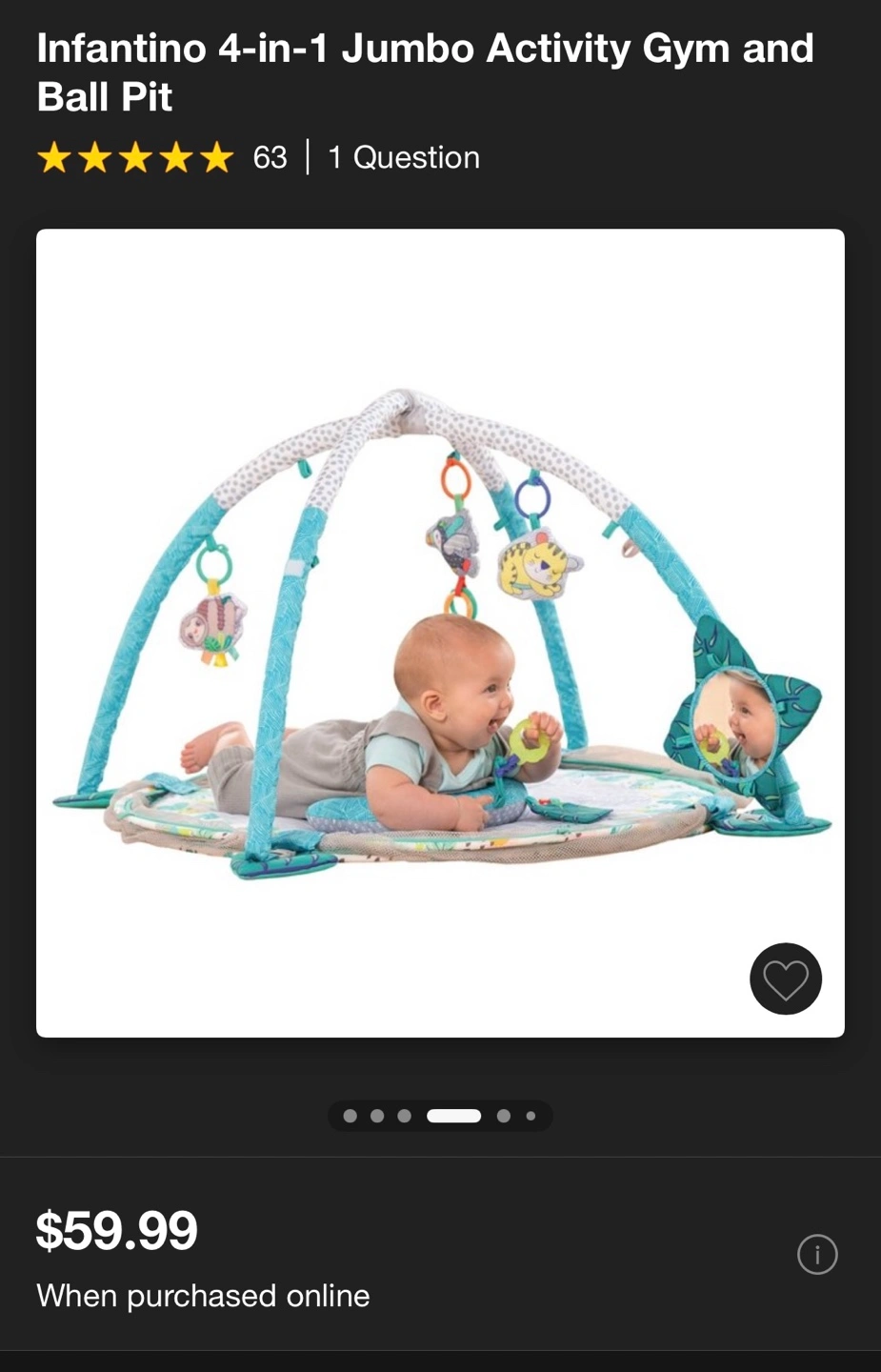Open the product image full screen
Image resolution: width=881 pixels, height=1372 pixels.
(440, 633)
